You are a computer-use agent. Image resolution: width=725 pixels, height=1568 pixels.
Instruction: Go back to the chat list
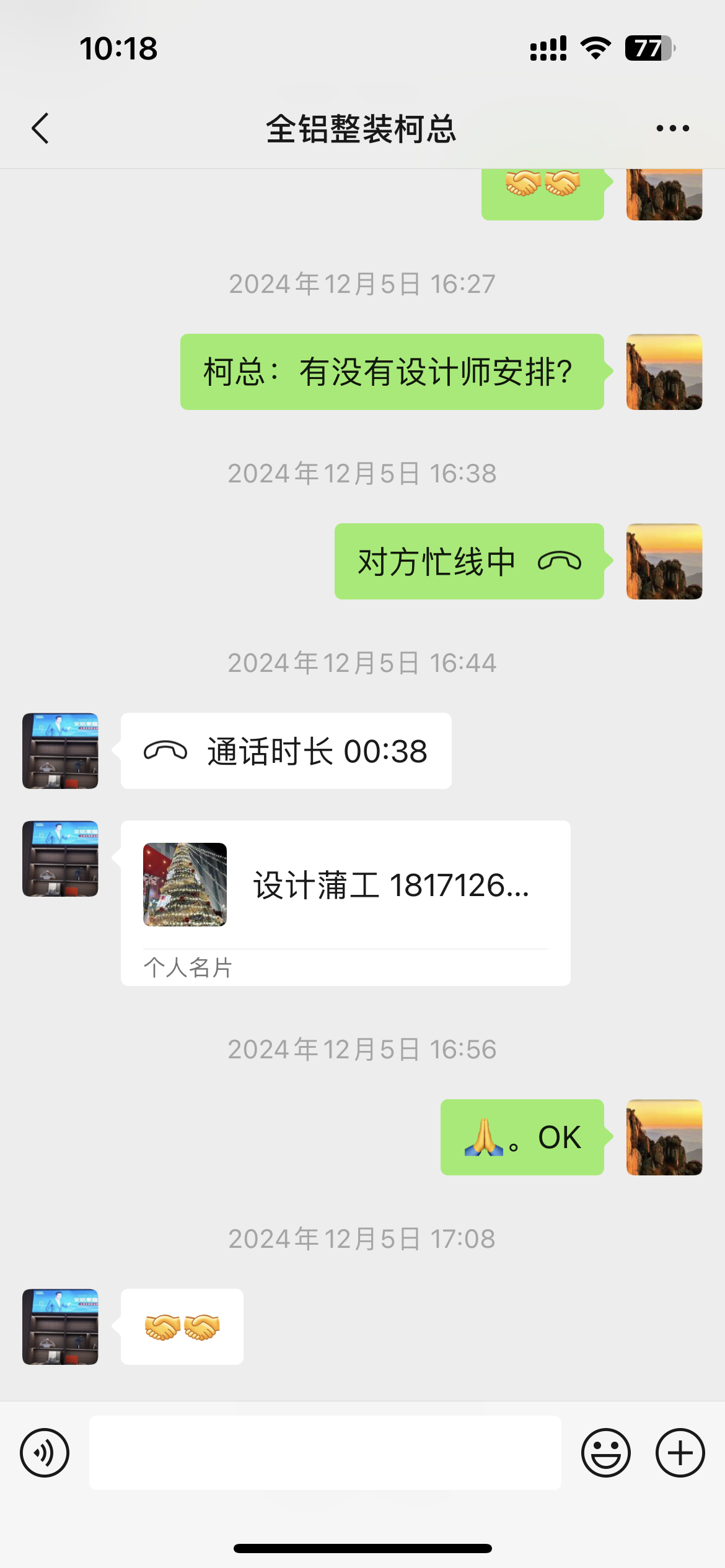pyautogui.click(x=41, y=129)
